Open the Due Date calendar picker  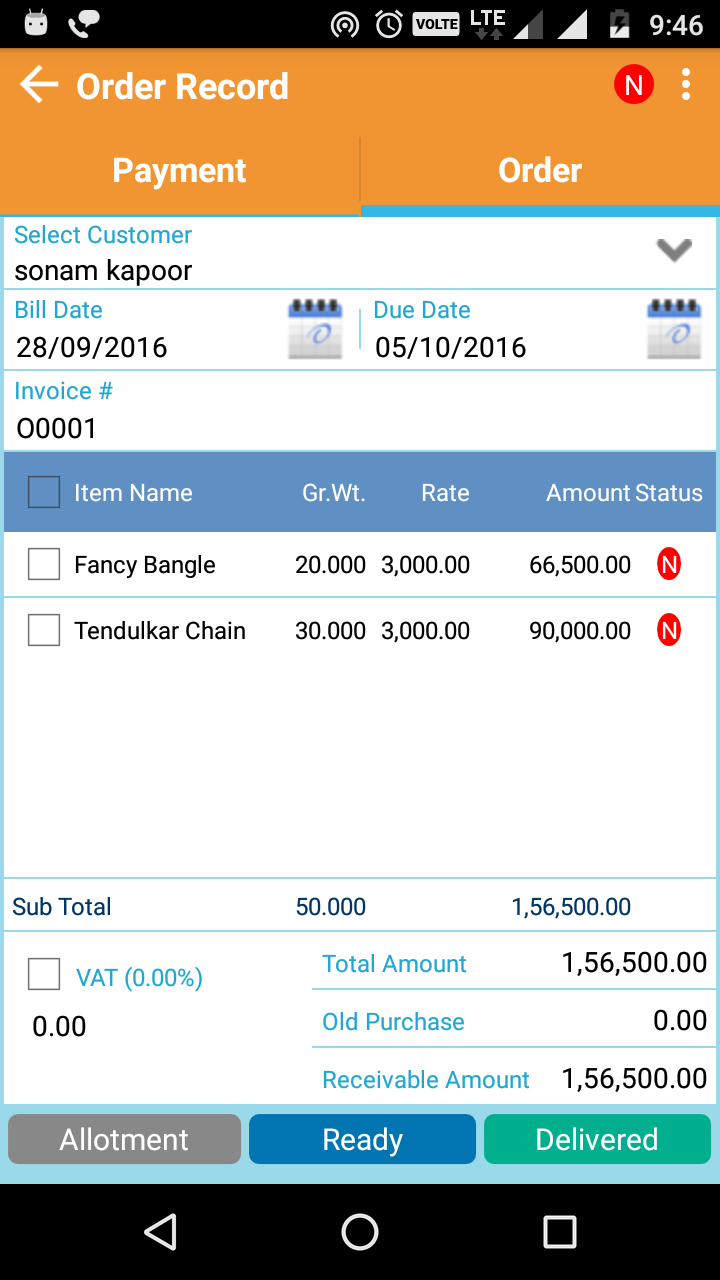(674, 329)
